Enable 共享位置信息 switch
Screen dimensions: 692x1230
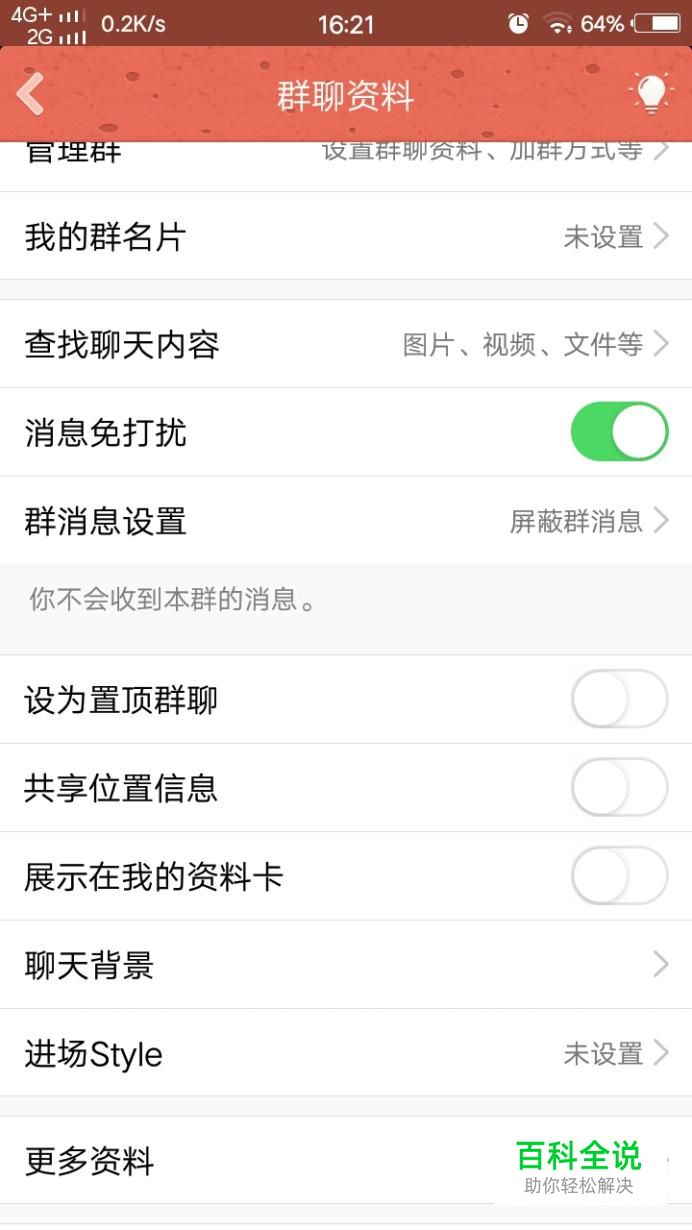pyautogui.click(x=619, y=787)
